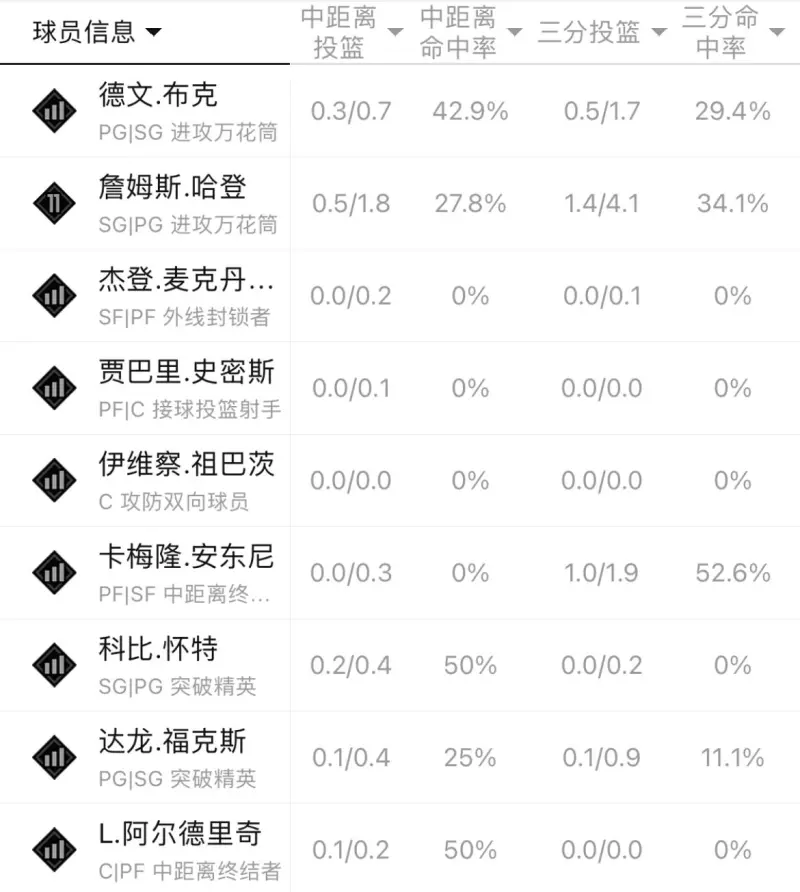Open the 球员信息 dropdown header
The height and width of the screenshot is (892, 800).
97,32
